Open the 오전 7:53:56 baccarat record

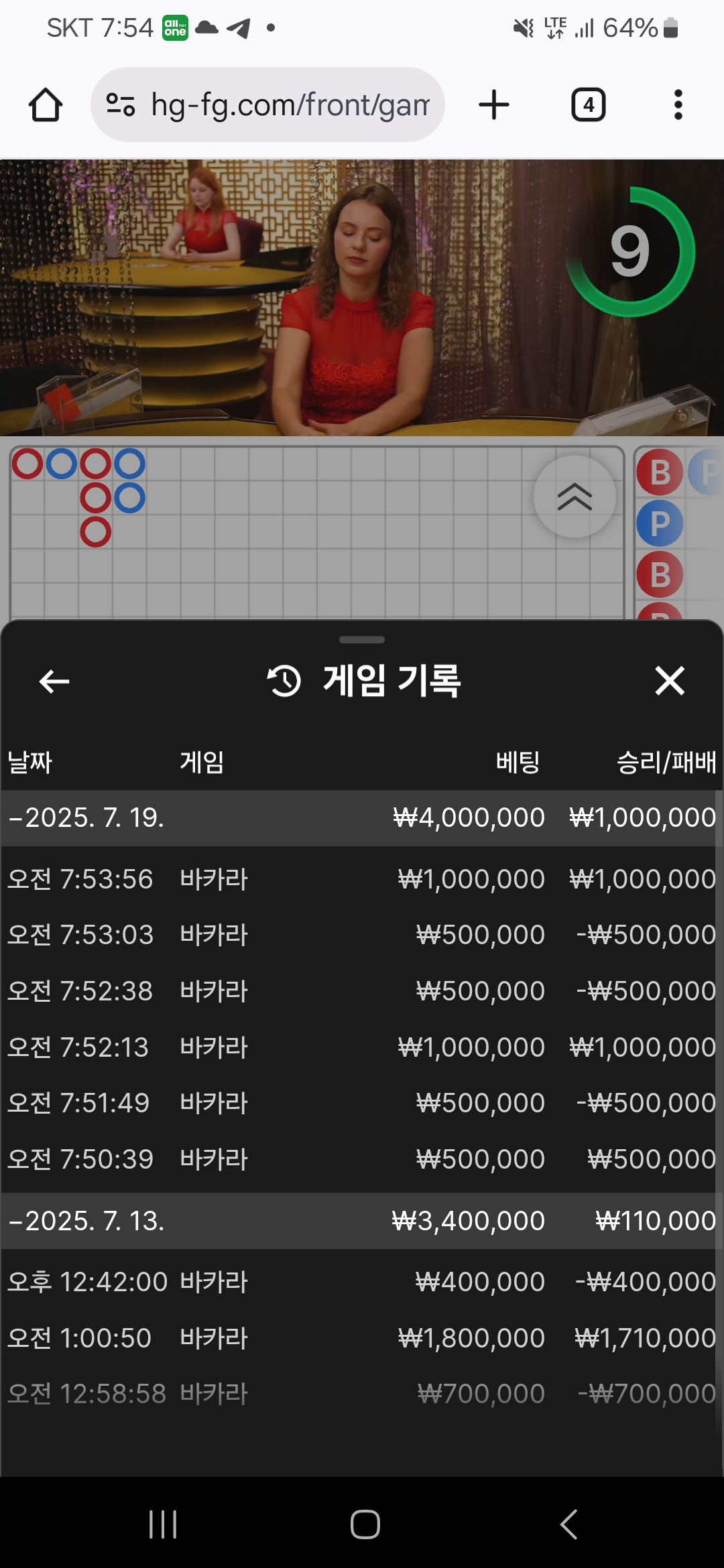(x=361, y=879)
